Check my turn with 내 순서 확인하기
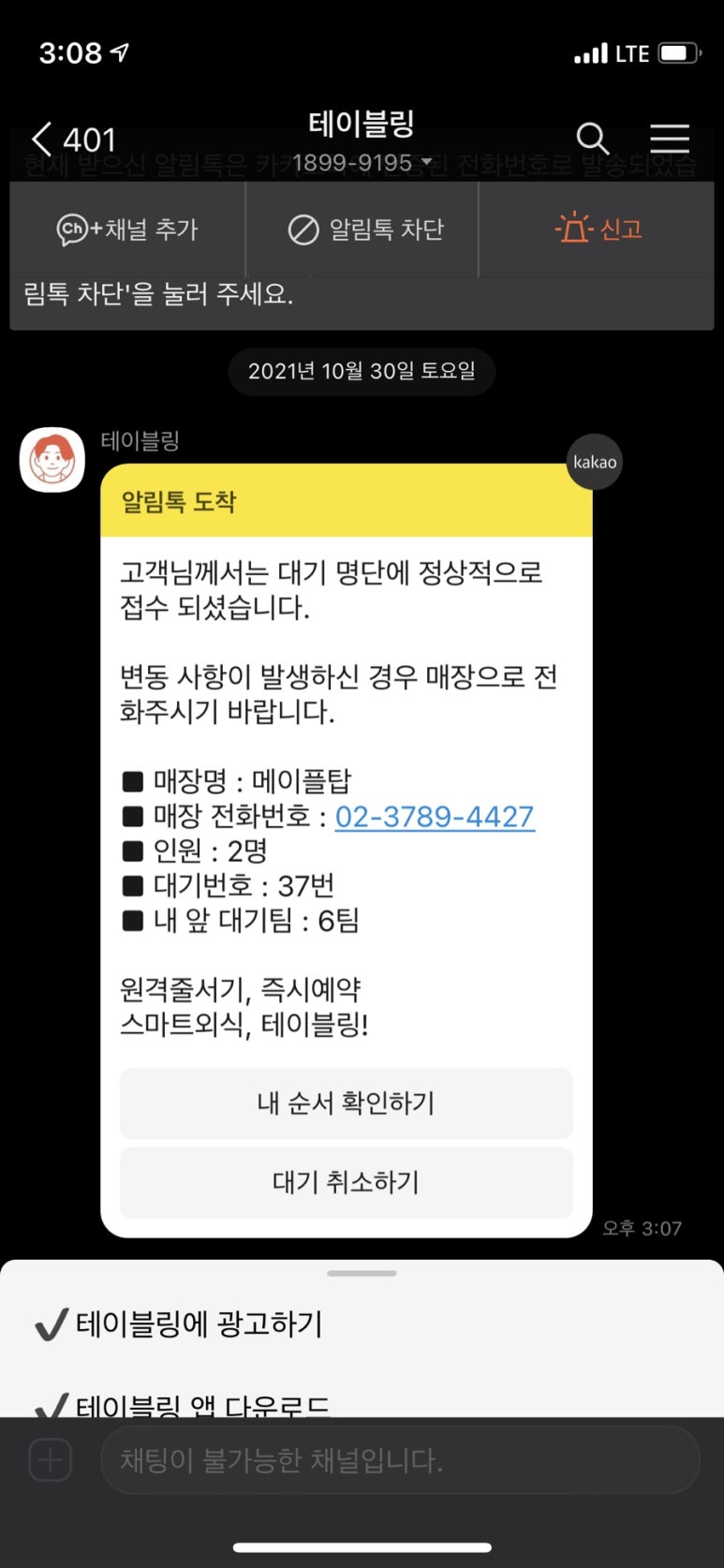The height and width of the screenshot is (1568, 724). (346, 1103)
